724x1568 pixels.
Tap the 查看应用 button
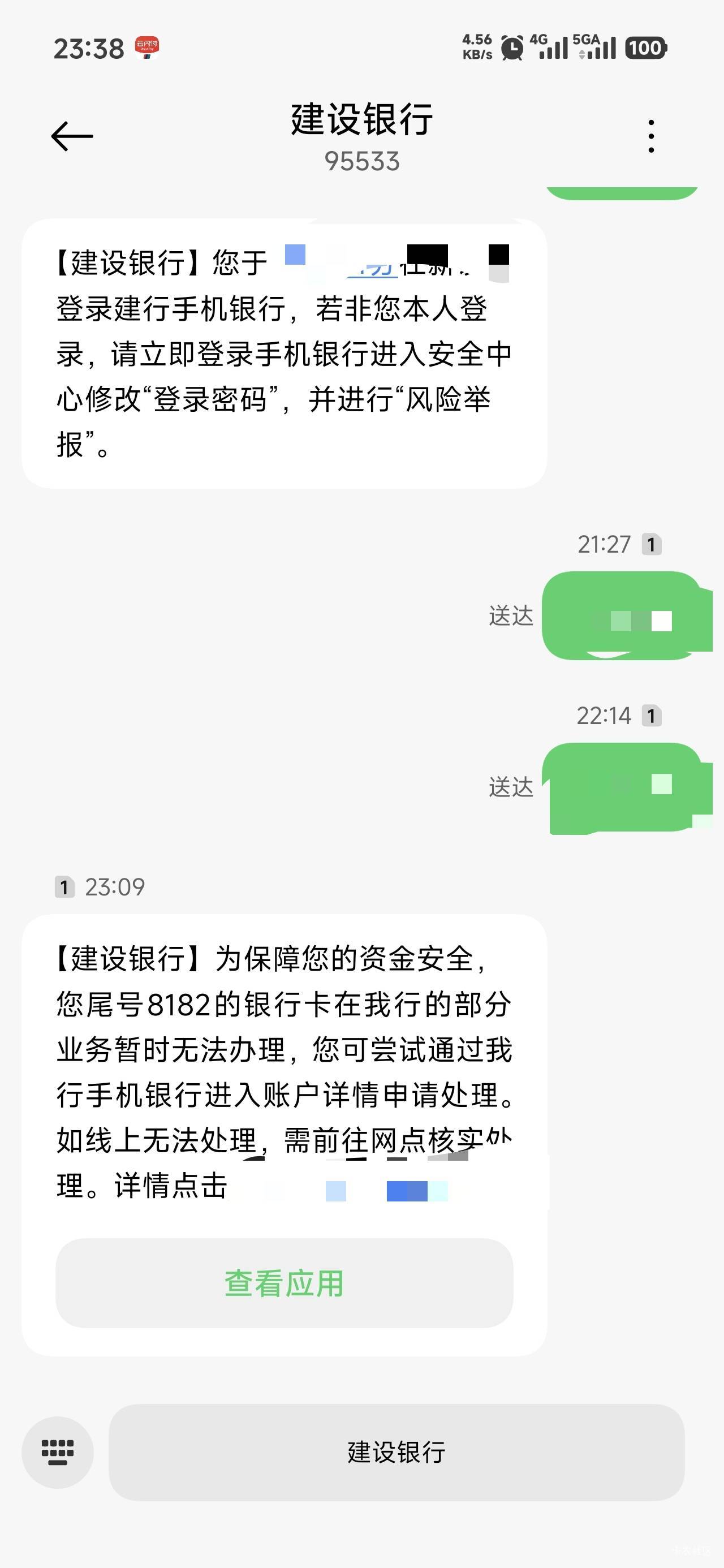coord(285,1283)
